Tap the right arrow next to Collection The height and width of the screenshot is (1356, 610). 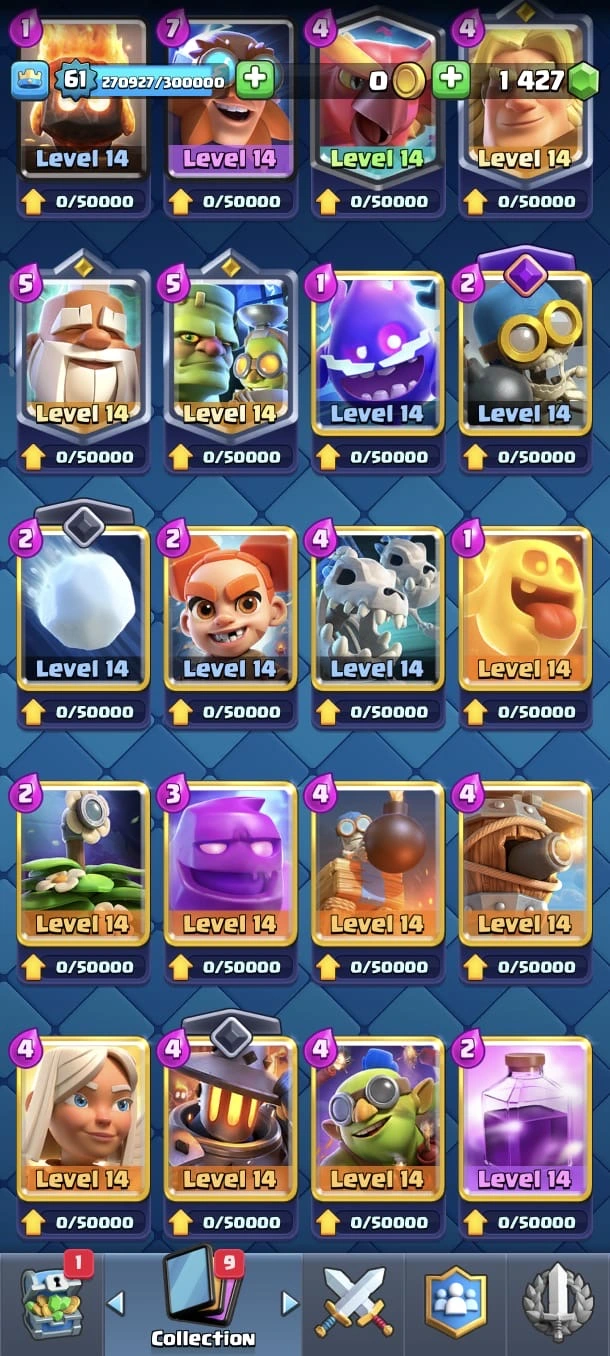[290, 1302]
